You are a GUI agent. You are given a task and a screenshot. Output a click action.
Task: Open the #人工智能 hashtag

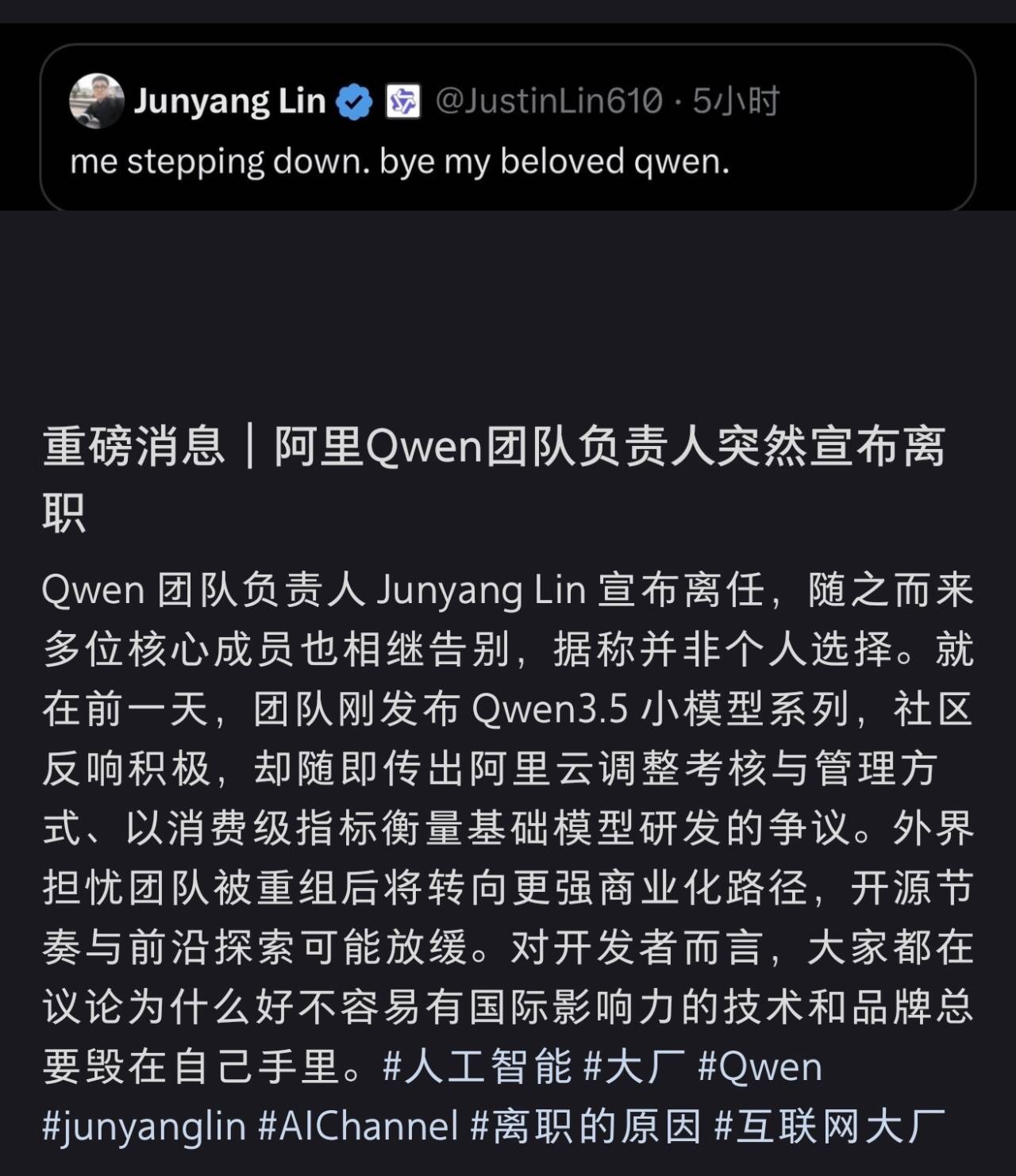476,1066
